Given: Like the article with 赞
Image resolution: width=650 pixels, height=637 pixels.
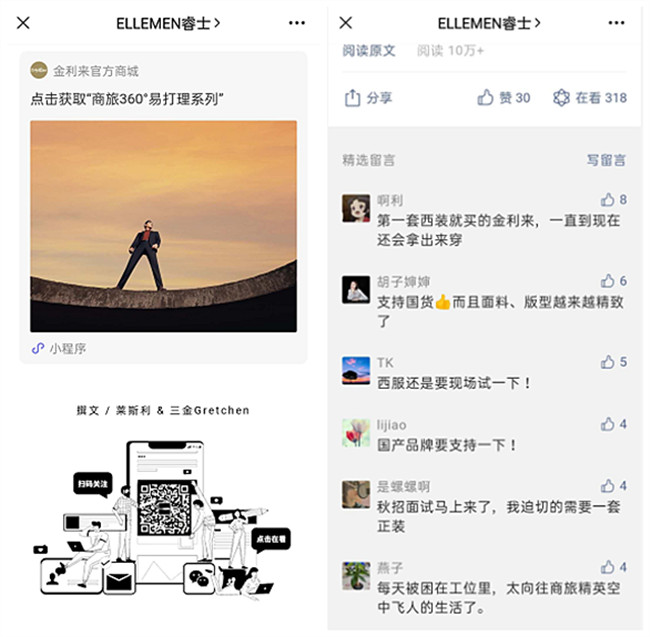Looking at the screenshot, I should [504, 98].
